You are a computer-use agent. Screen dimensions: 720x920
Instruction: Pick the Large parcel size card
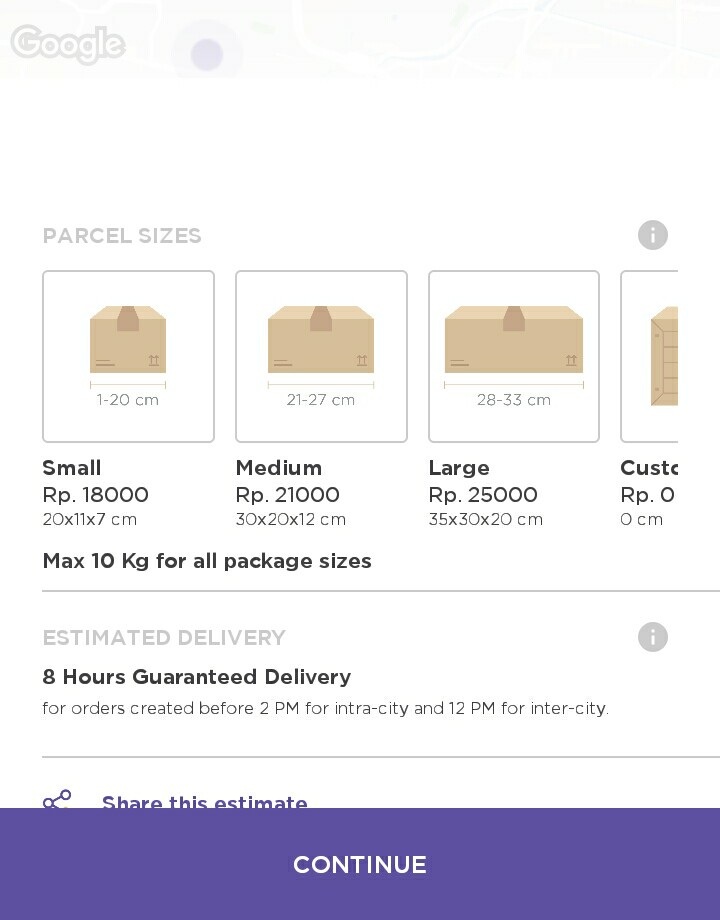pyautogui.click(x=514, y=356)
